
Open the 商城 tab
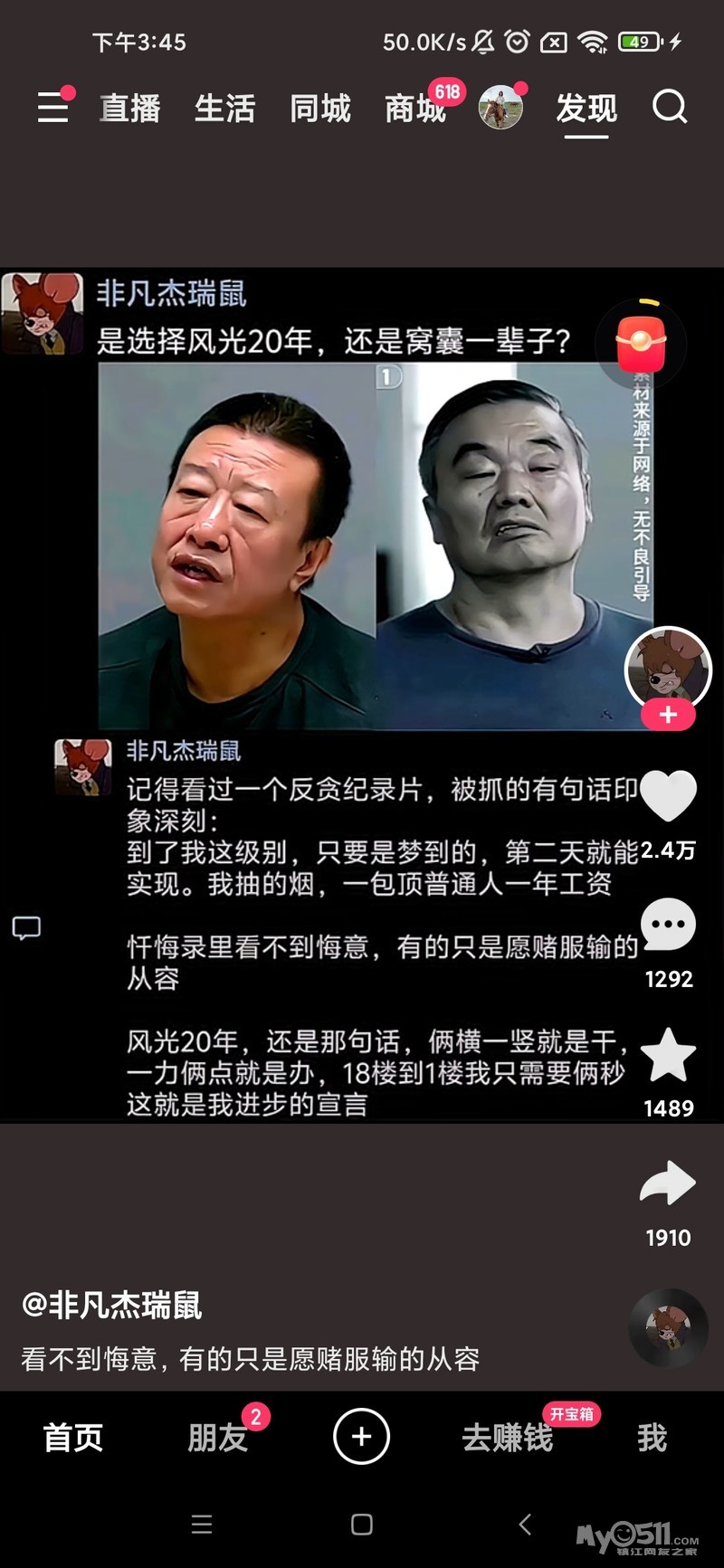pyautogui.click(x=414, y=109)
